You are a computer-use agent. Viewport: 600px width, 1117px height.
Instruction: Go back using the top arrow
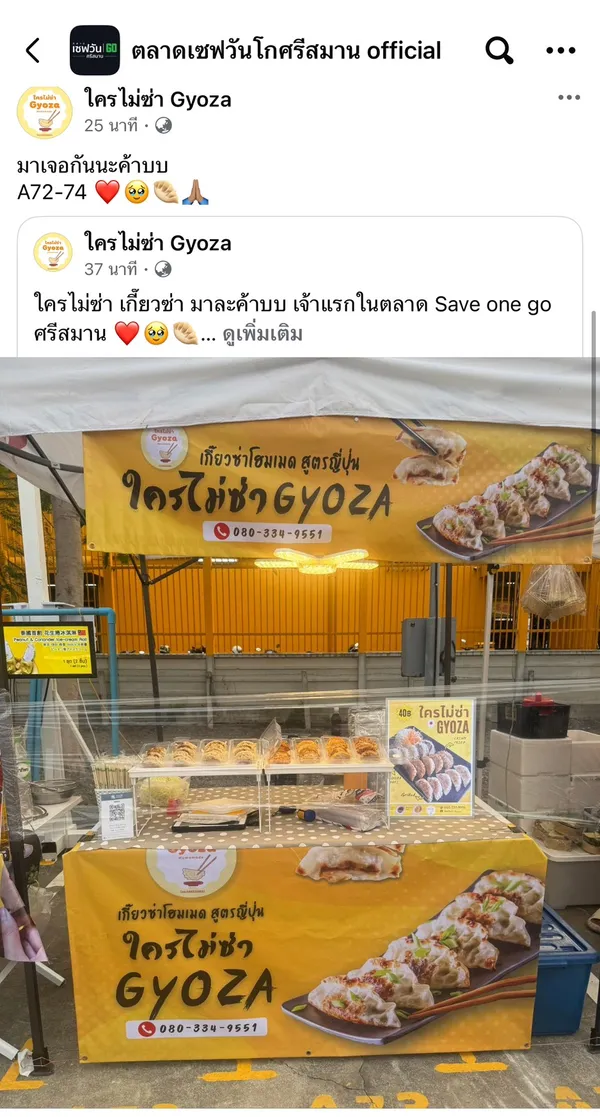33,50
